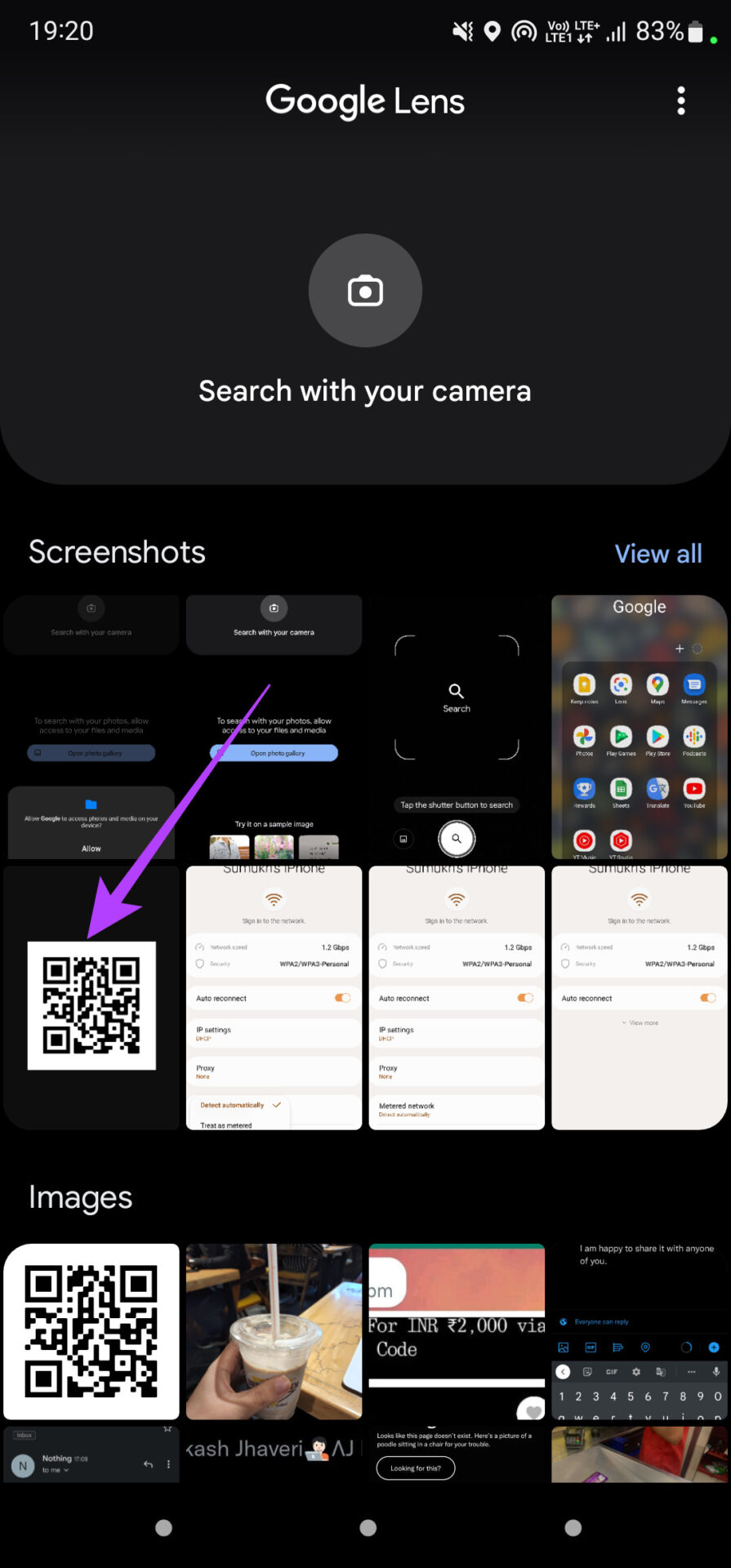
Task: Select the QR code picture under Images
Action: click(x=91, y=1331)
